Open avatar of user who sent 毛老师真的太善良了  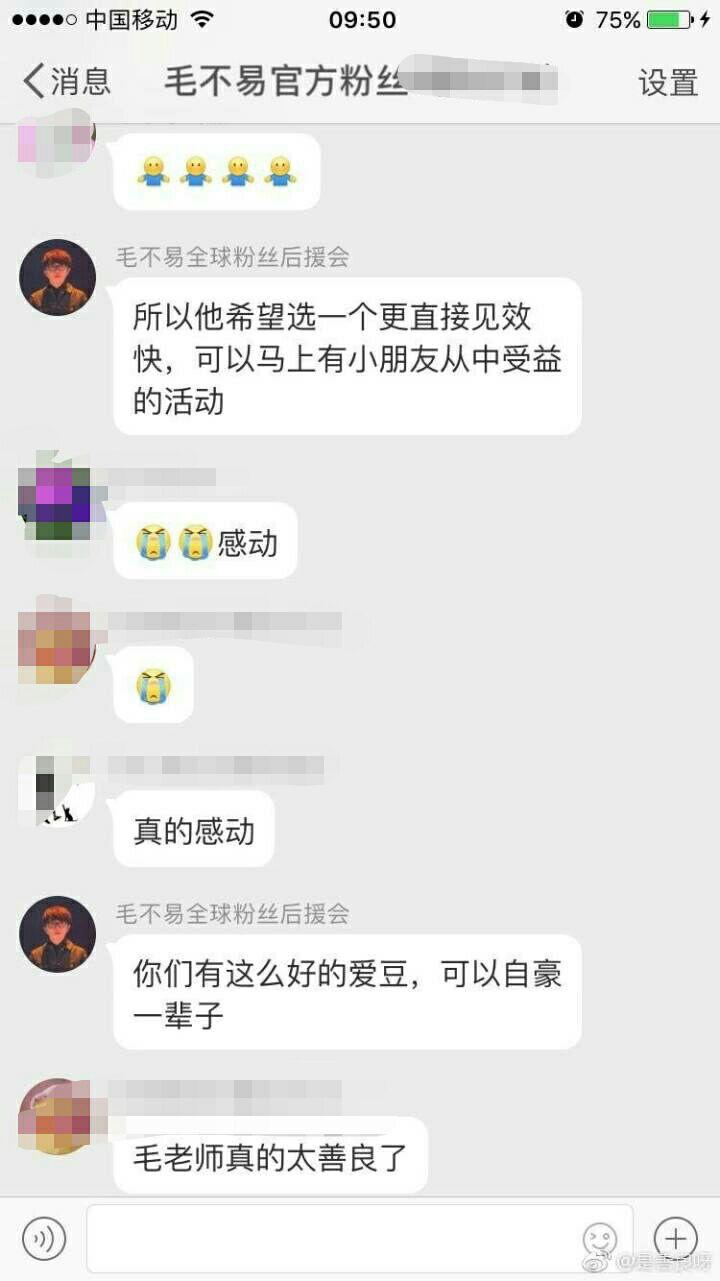point(57,1117)
